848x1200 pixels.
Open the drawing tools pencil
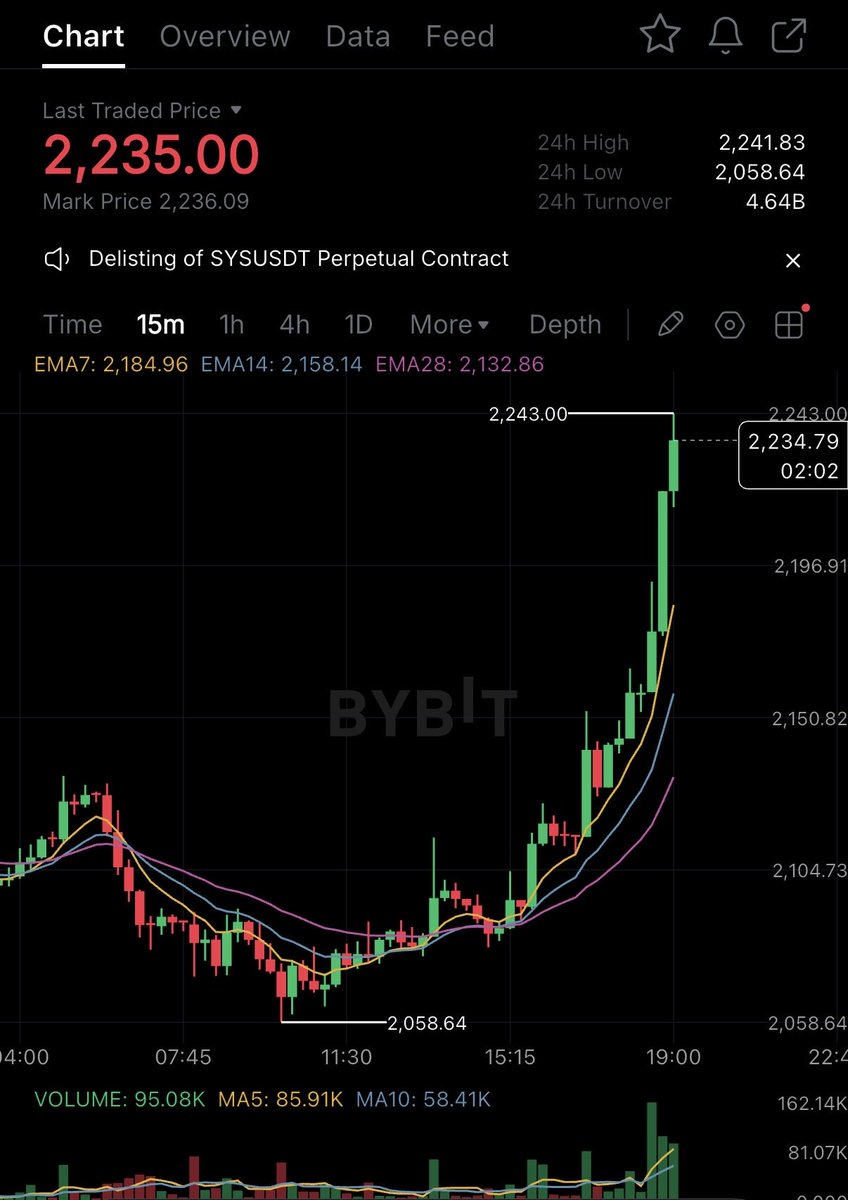coord(670,324)
